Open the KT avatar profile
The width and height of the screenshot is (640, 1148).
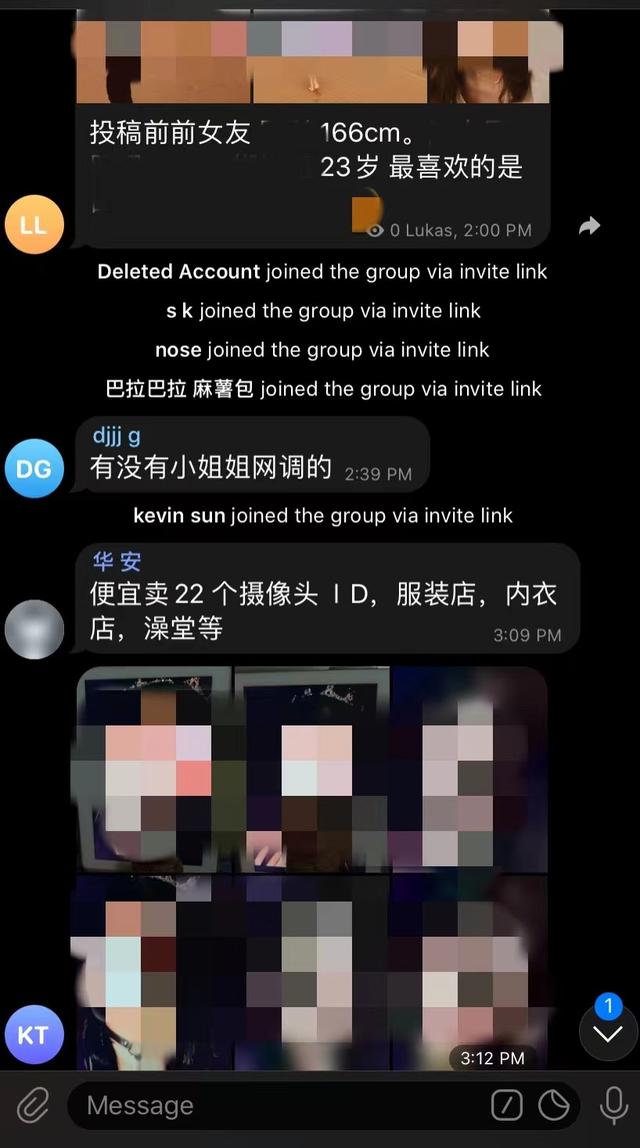[x=34, y=1035]
